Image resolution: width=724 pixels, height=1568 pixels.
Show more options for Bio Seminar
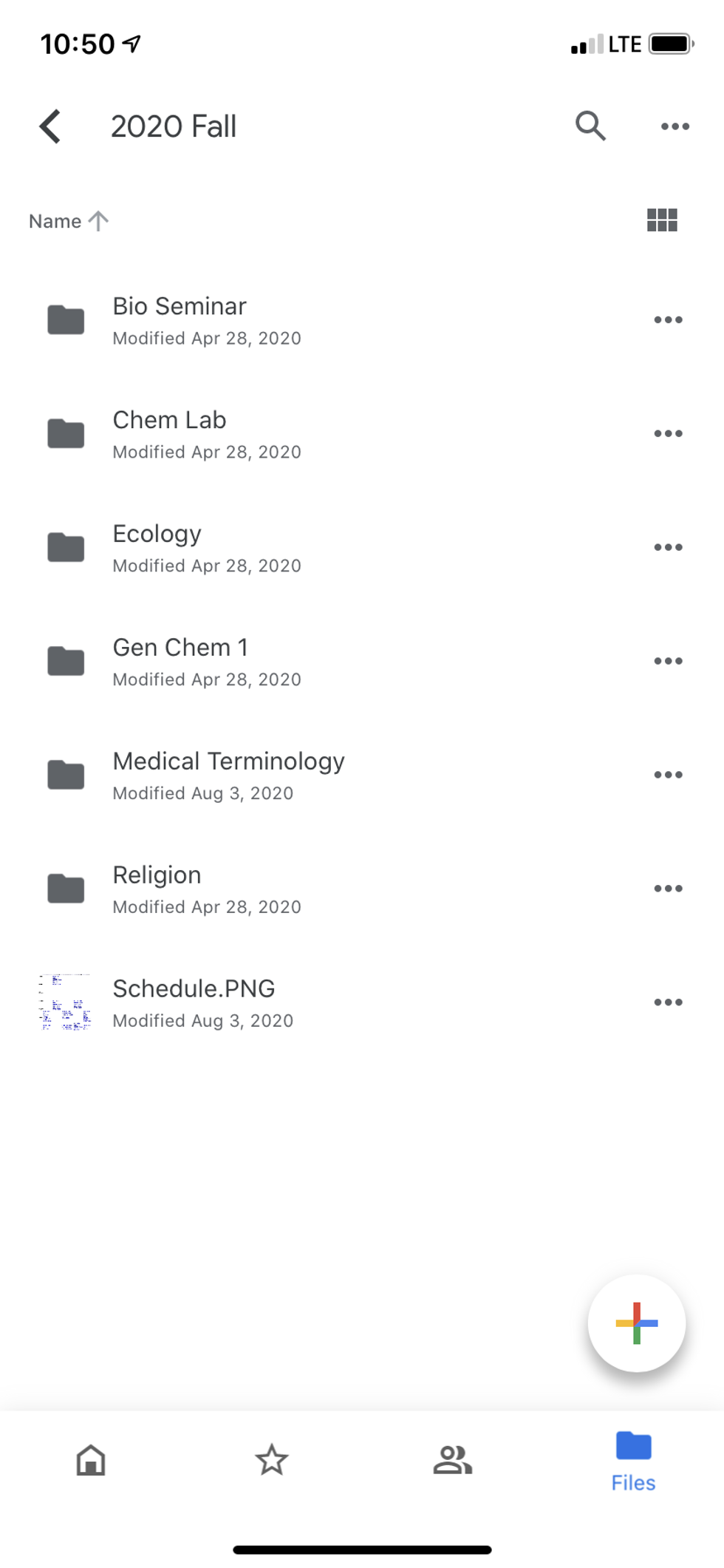668,320
